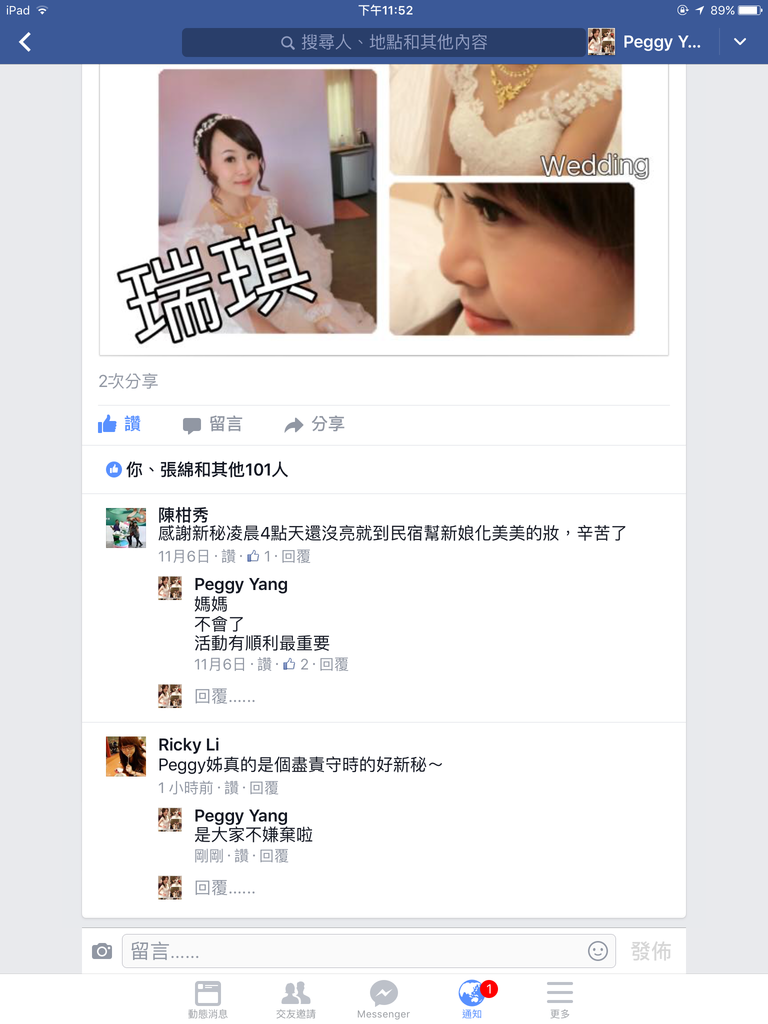768x1024 pixels.
Task: Open the 通知 notifications tab
Action: (x=471, y=998)
